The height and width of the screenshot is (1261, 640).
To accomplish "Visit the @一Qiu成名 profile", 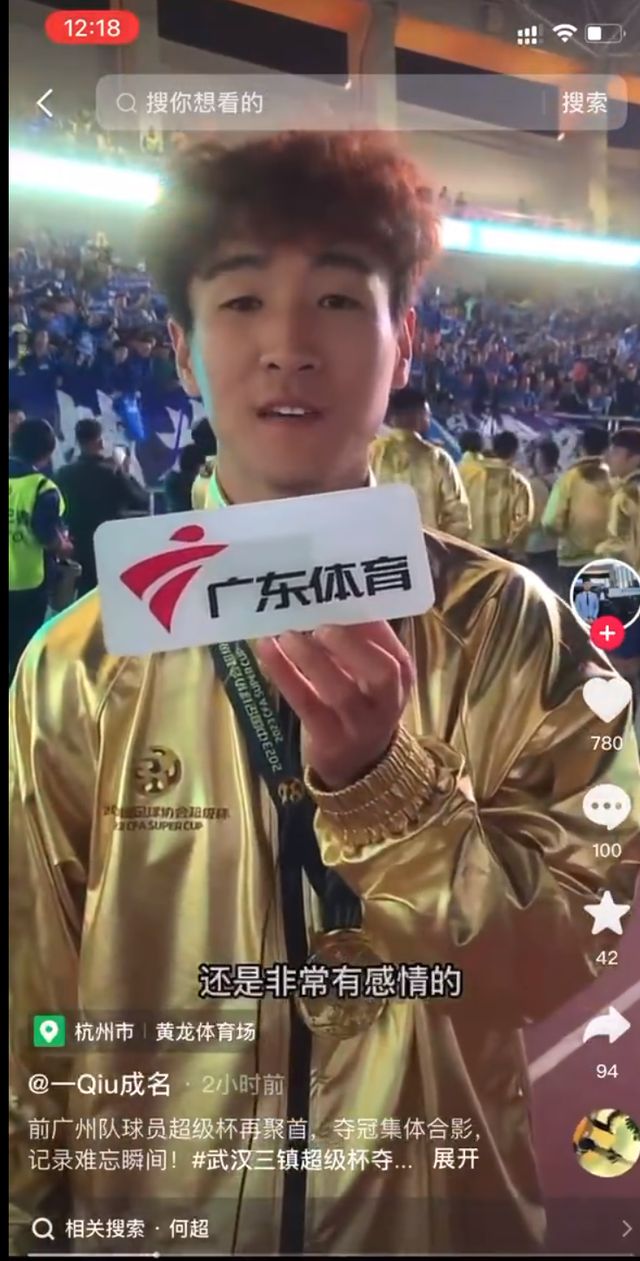I will point(100,1085).
